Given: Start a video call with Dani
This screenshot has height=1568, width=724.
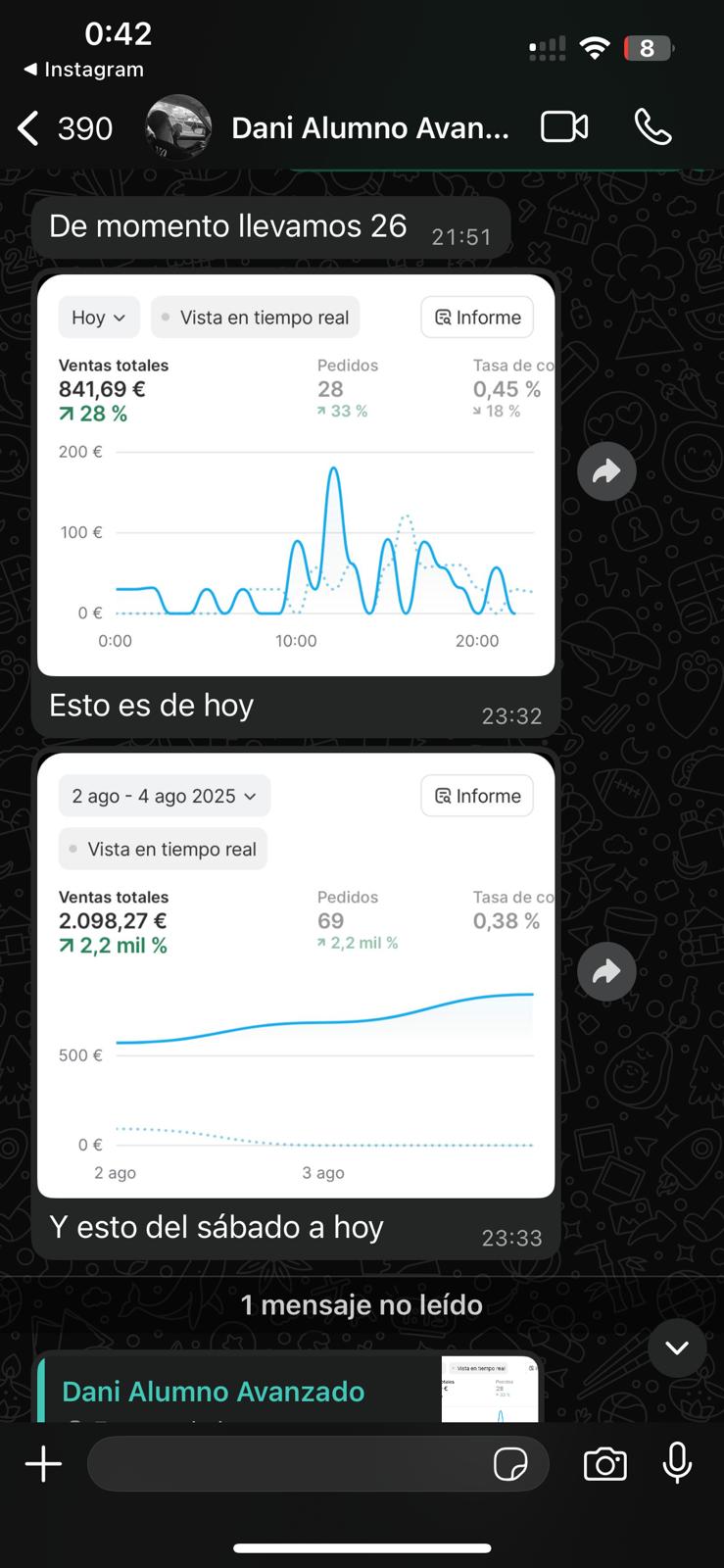Looking at the screenshot, I should pyautogui.click(x=564, y=127).
